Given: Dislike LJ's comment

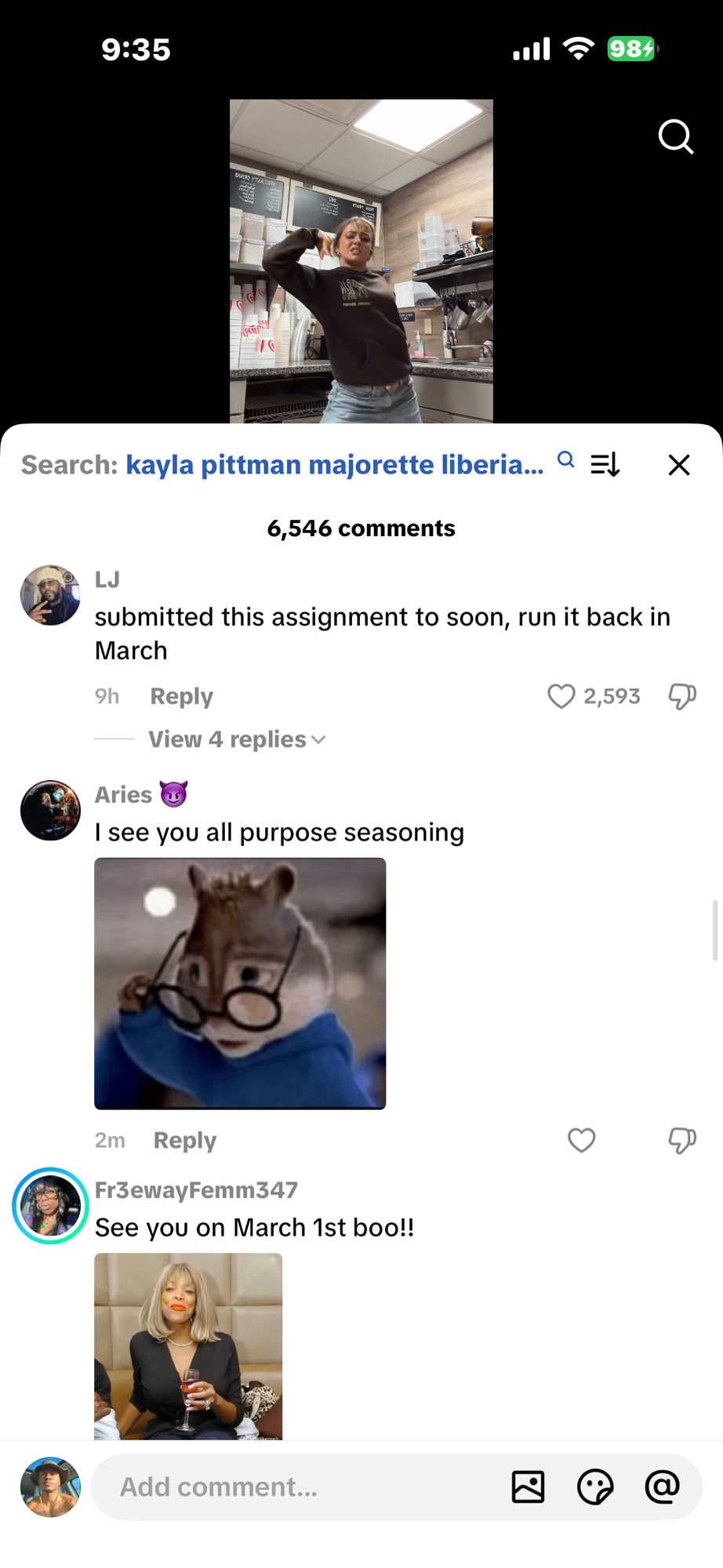Looking at the screenshot, I should pyautogui.click(x=681, y=696).
